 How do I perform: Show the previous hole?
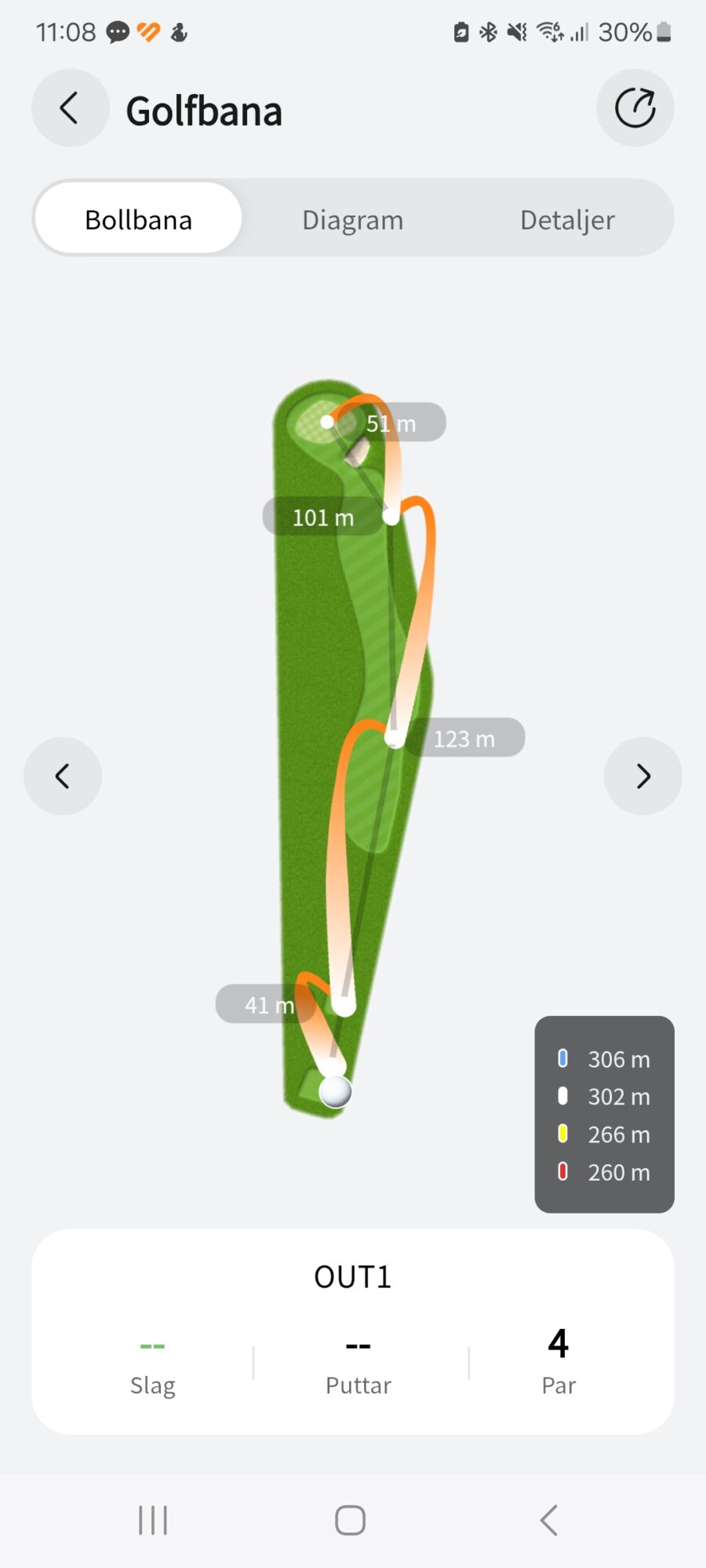click(63, 776)
